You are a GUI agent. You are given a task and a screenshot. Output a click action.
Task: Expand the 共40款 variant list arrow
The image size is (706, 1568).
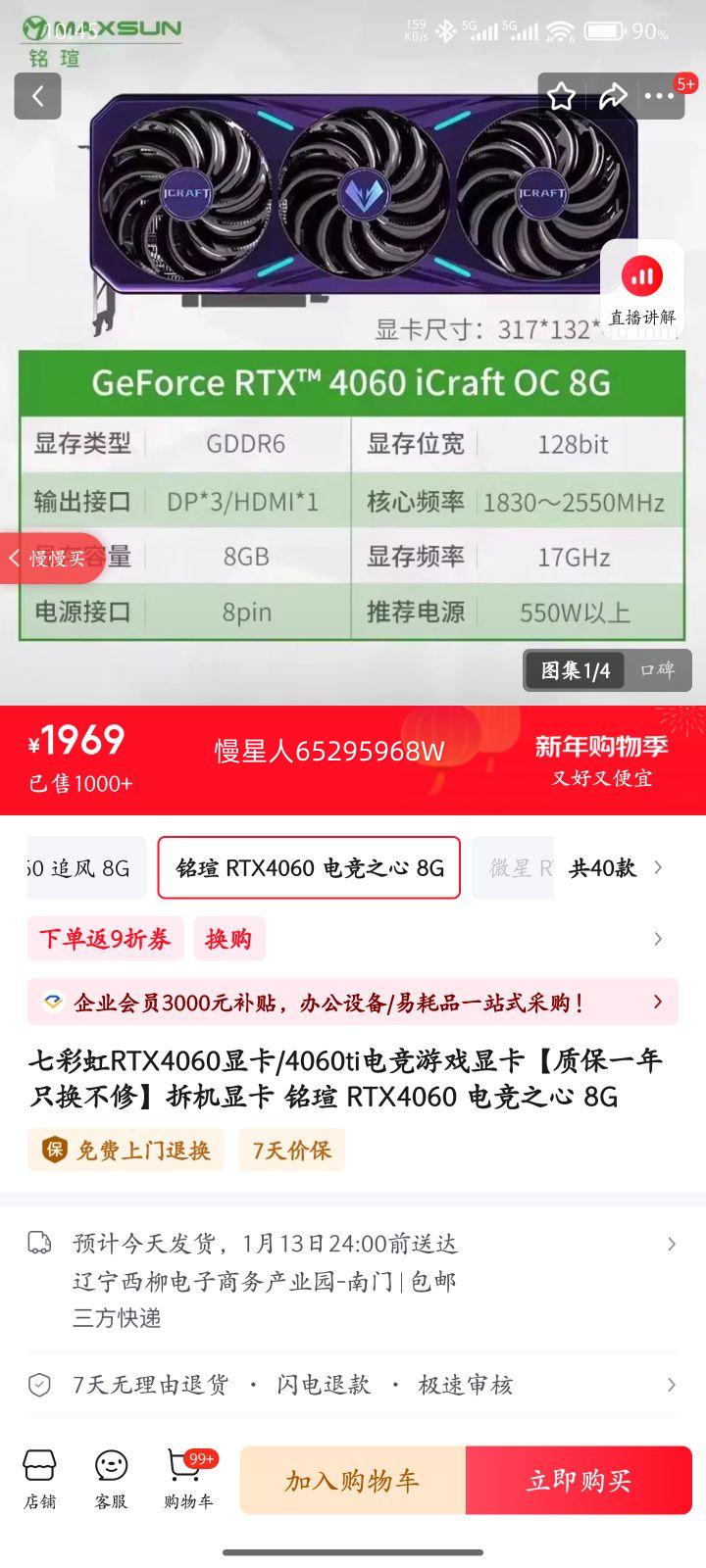click(658, 868)
